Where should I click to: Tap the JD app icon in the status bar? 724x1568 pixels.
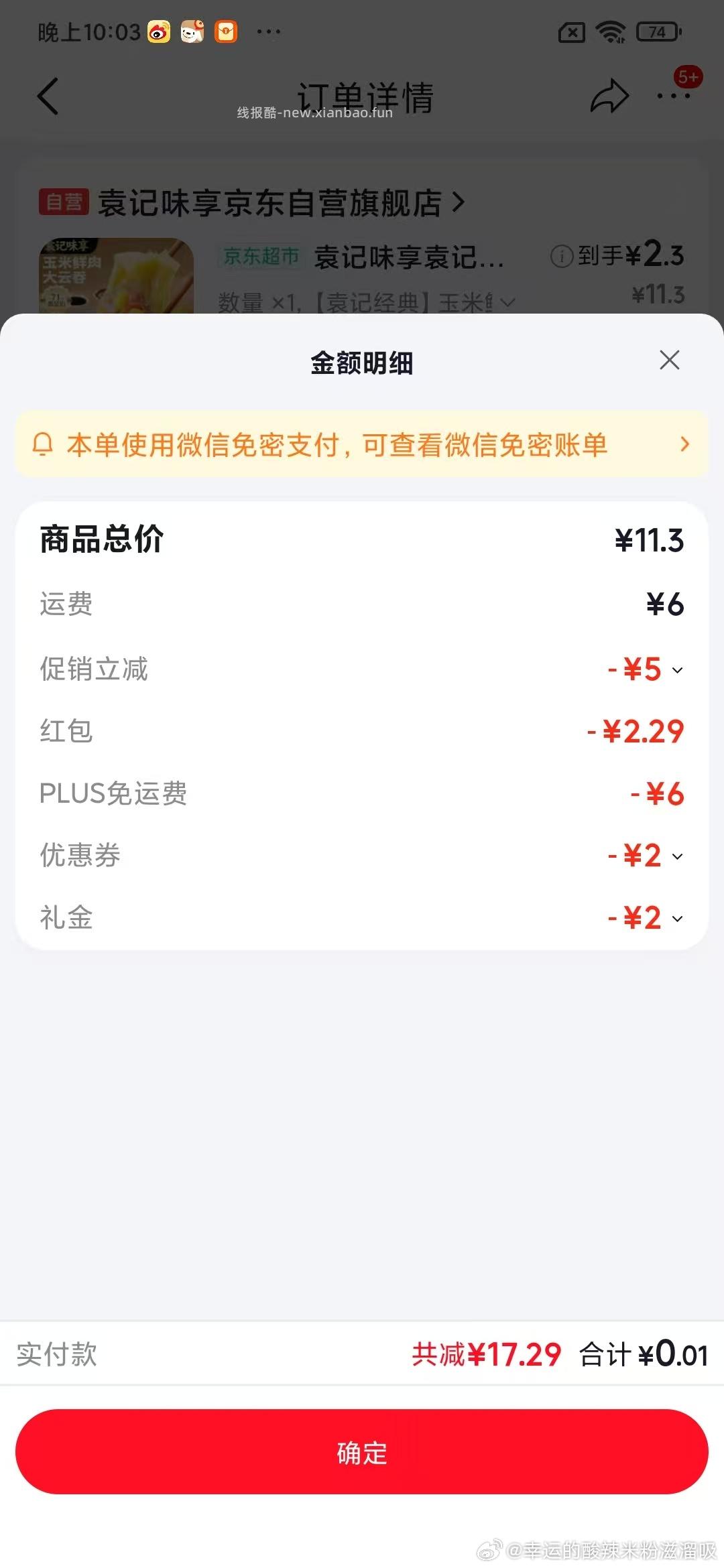(x=192, y=31)
